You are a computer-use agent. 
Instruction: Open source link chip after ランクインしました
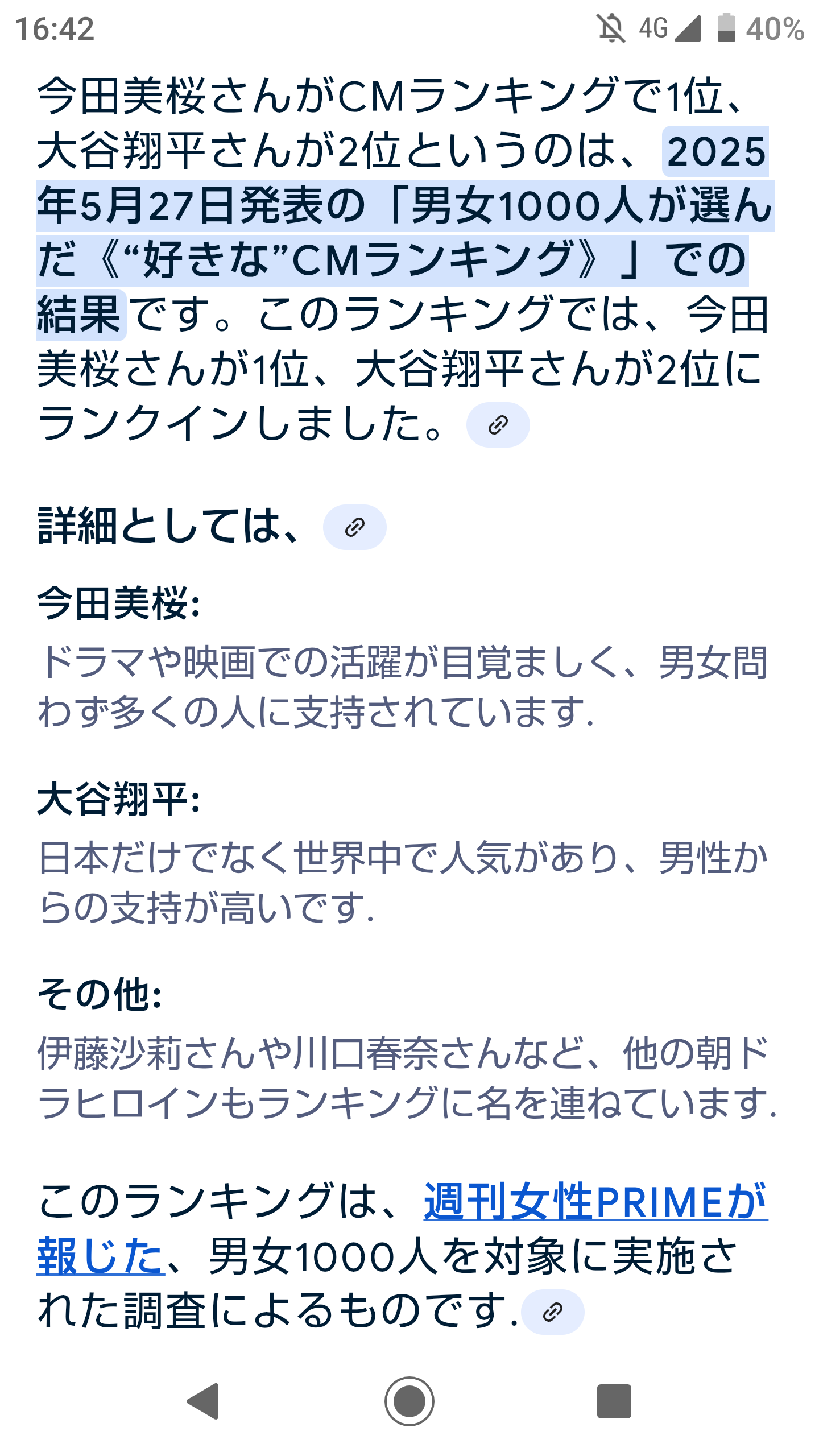[498, 425]
